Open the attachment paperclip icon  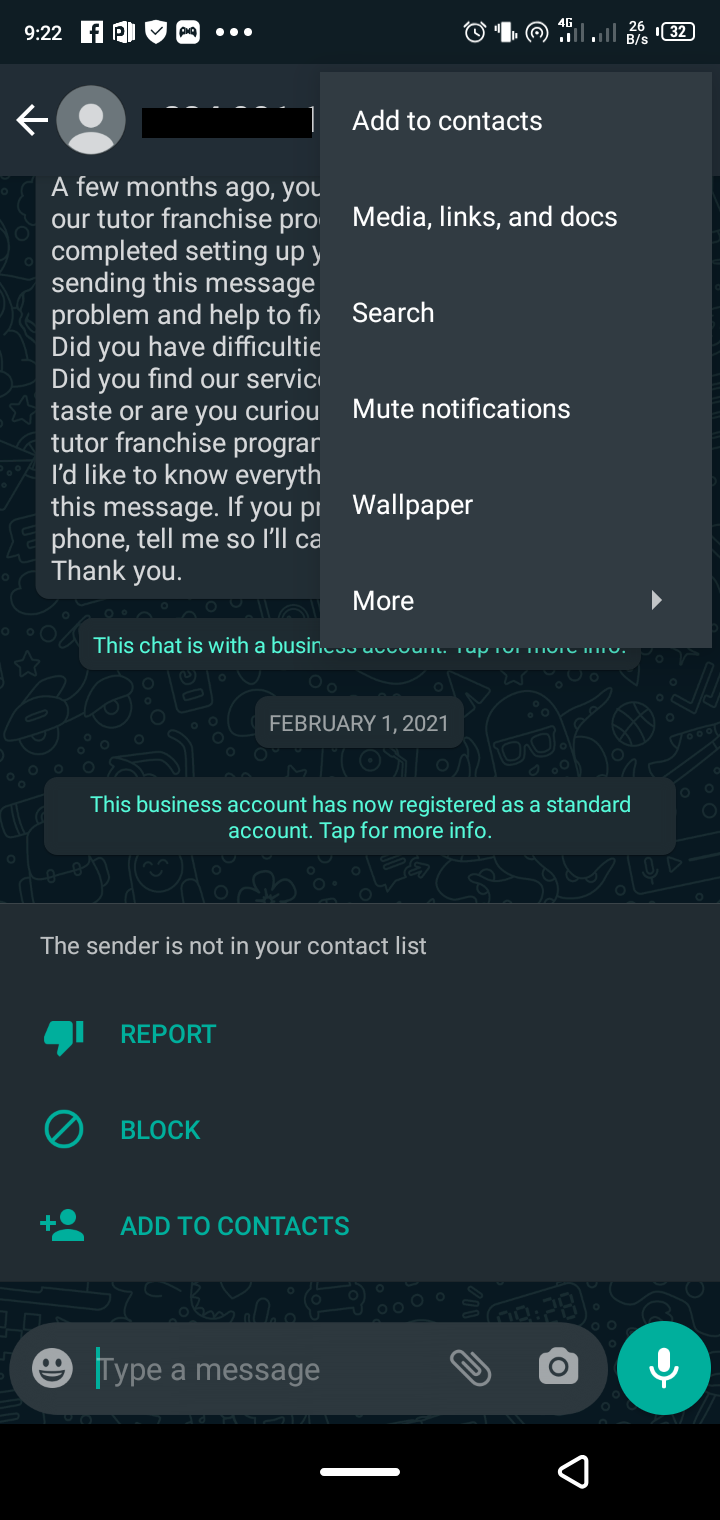click(x=472, y=1368)
